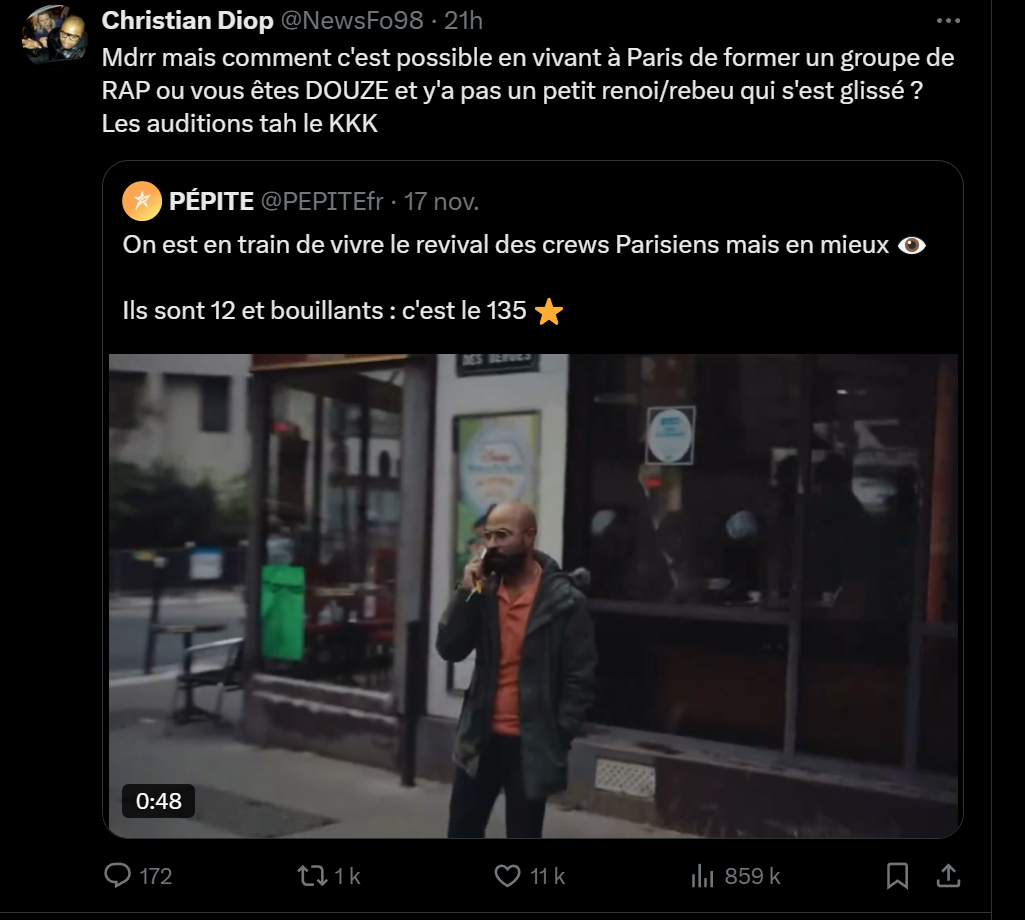Like Christian Diop's post

point(508,876)
